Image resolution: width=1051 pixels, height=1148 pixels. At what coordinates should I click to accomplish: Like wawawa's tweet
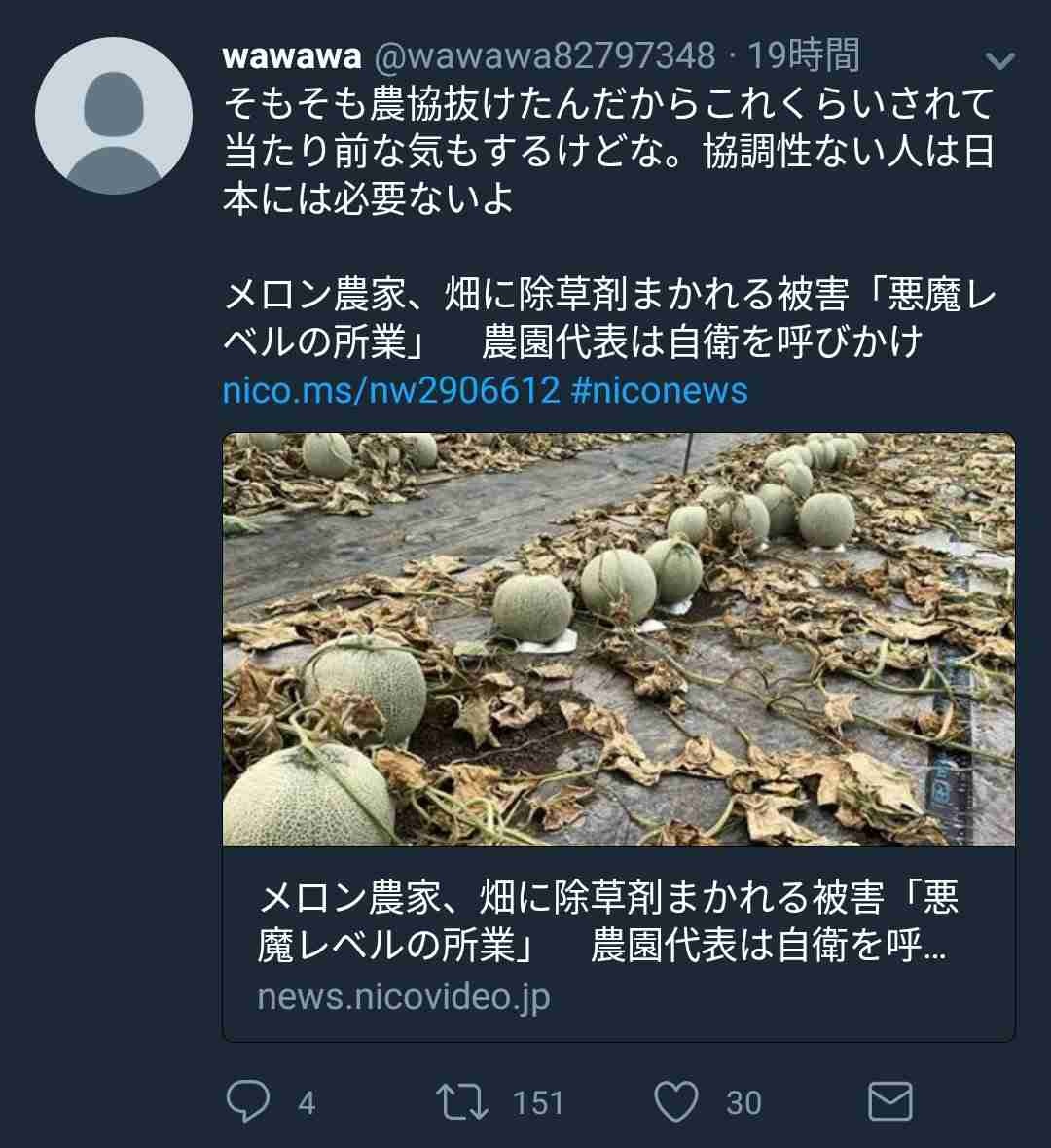676,1101
